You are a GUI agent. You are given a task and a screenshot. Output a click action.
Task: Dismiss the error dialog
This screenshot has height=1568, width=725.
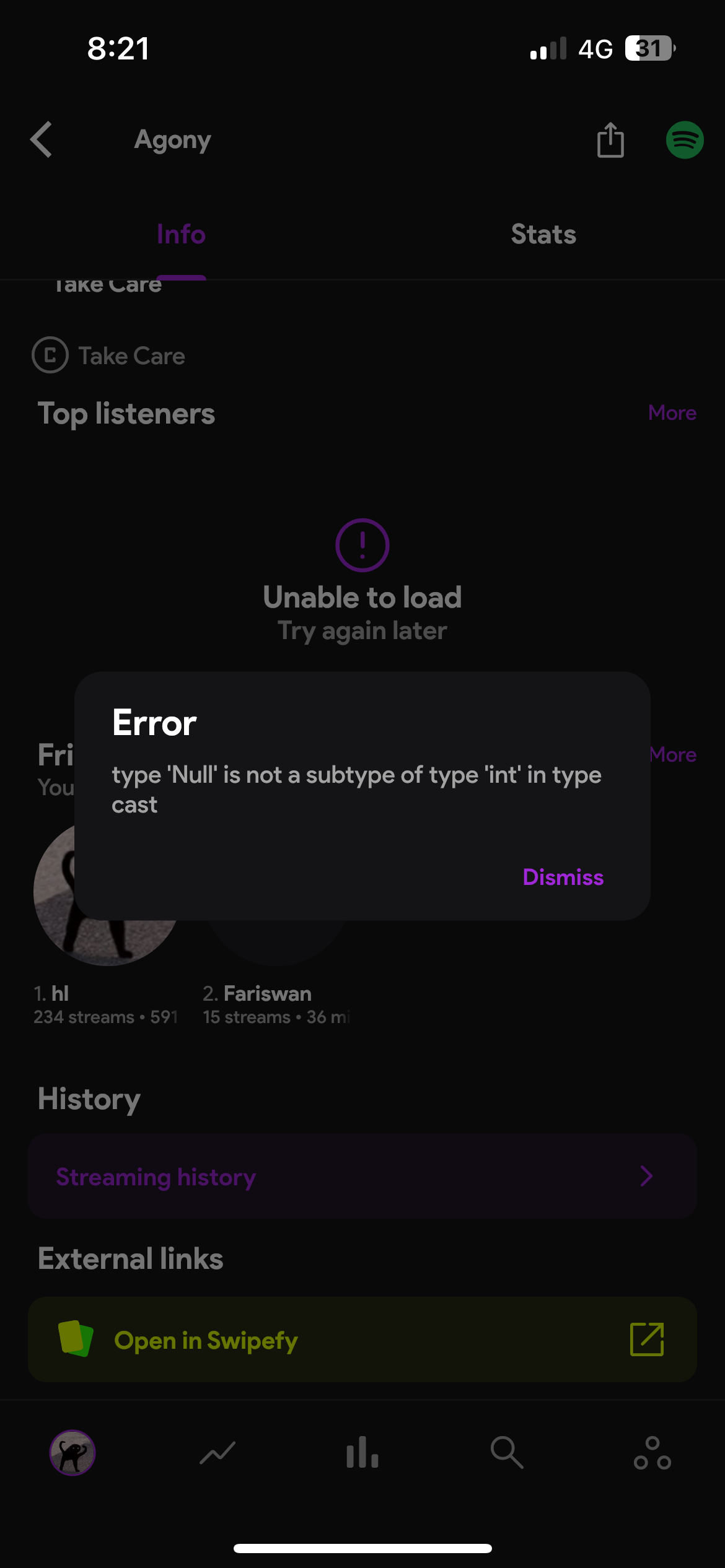(x=563, y=877)
